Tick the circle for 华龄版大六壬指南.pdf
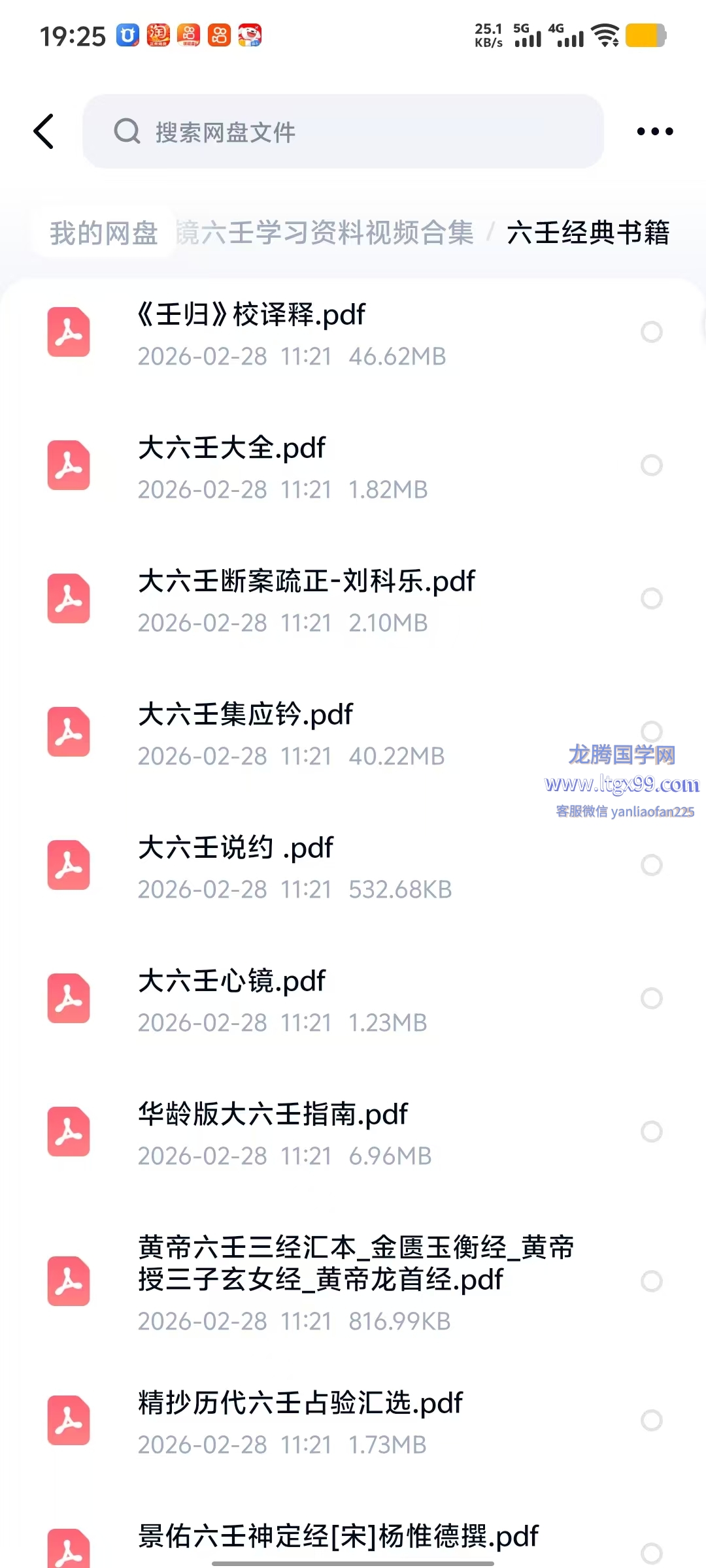This screenshot has height=1568, width=706. [x=651, y=1132]
